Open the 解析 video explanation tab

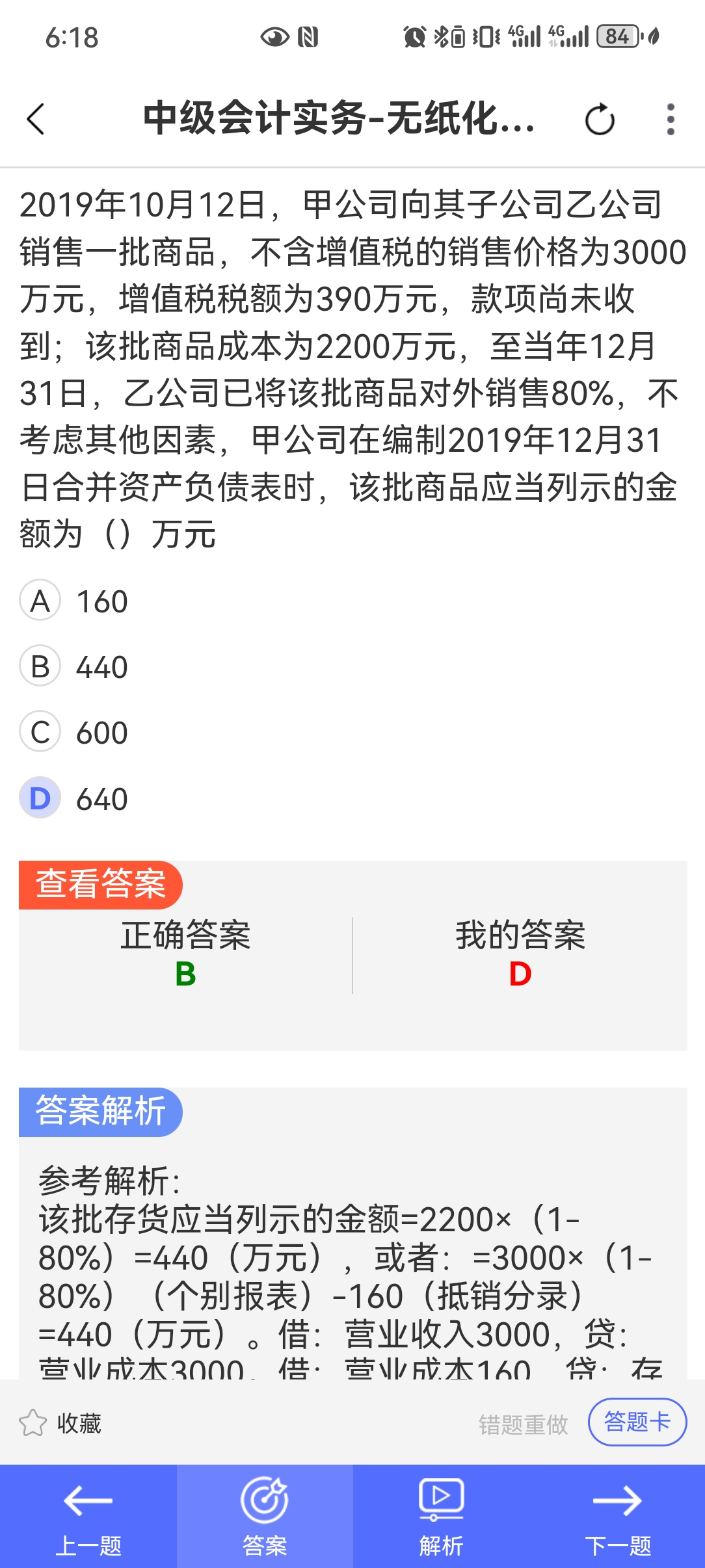441,1517
